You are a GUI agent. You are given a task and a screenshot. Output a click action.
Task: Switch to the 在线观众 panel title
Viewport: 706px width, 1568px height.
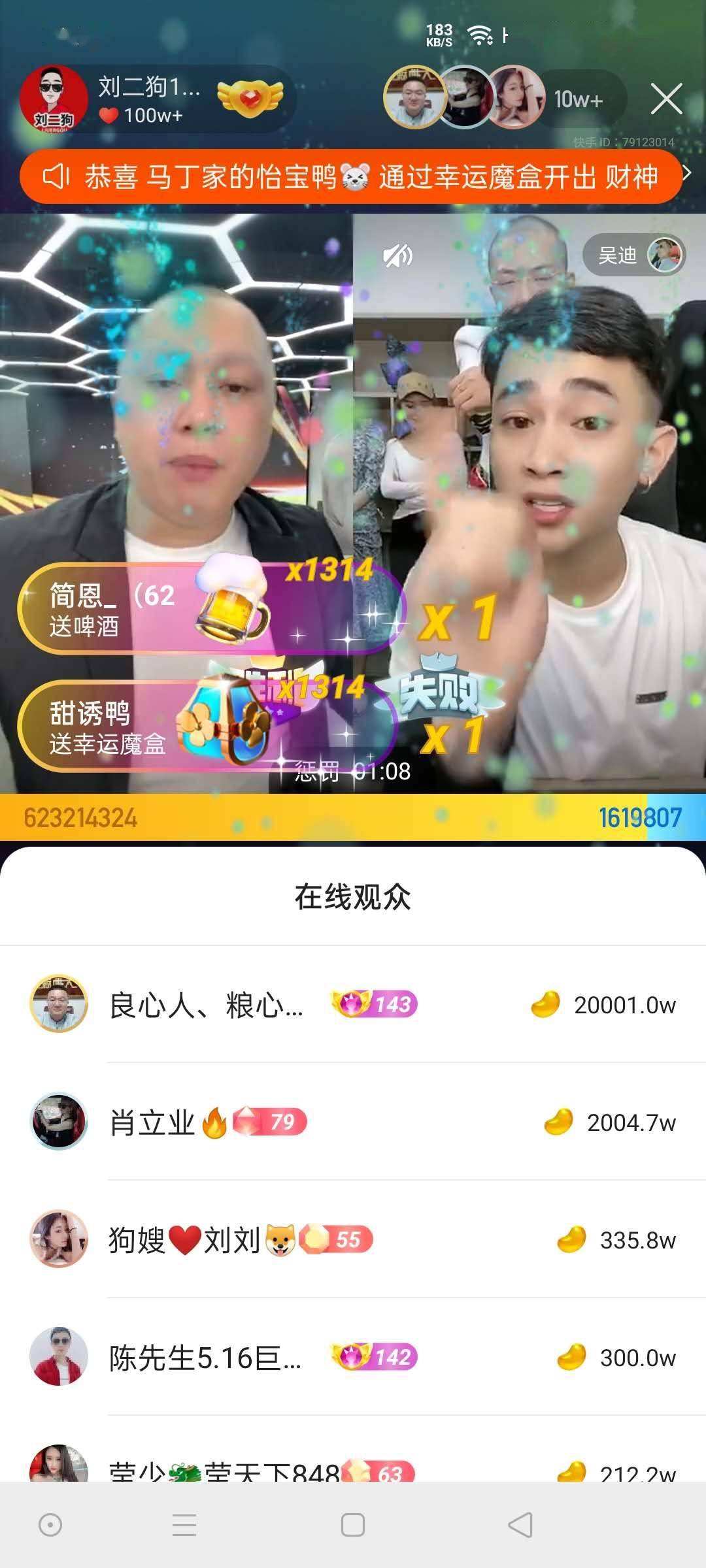[353, 898]
